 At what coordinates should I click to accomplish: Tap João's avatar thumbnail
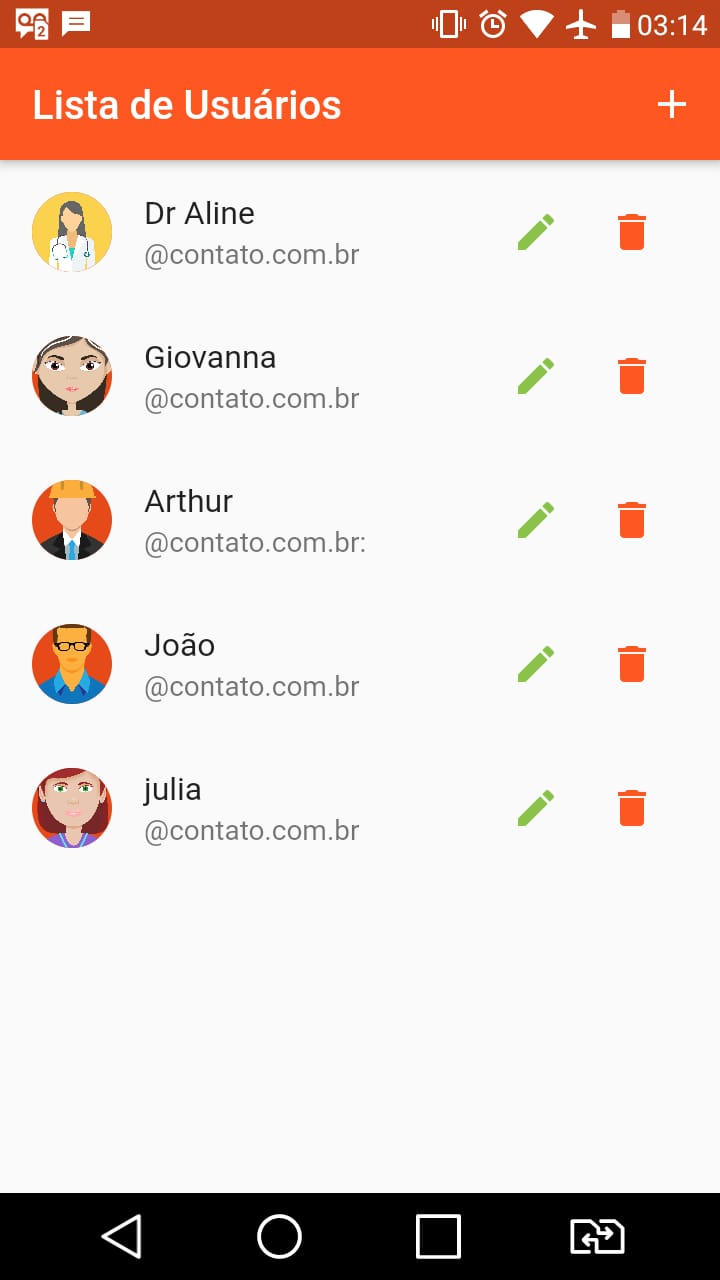point(72,663)
